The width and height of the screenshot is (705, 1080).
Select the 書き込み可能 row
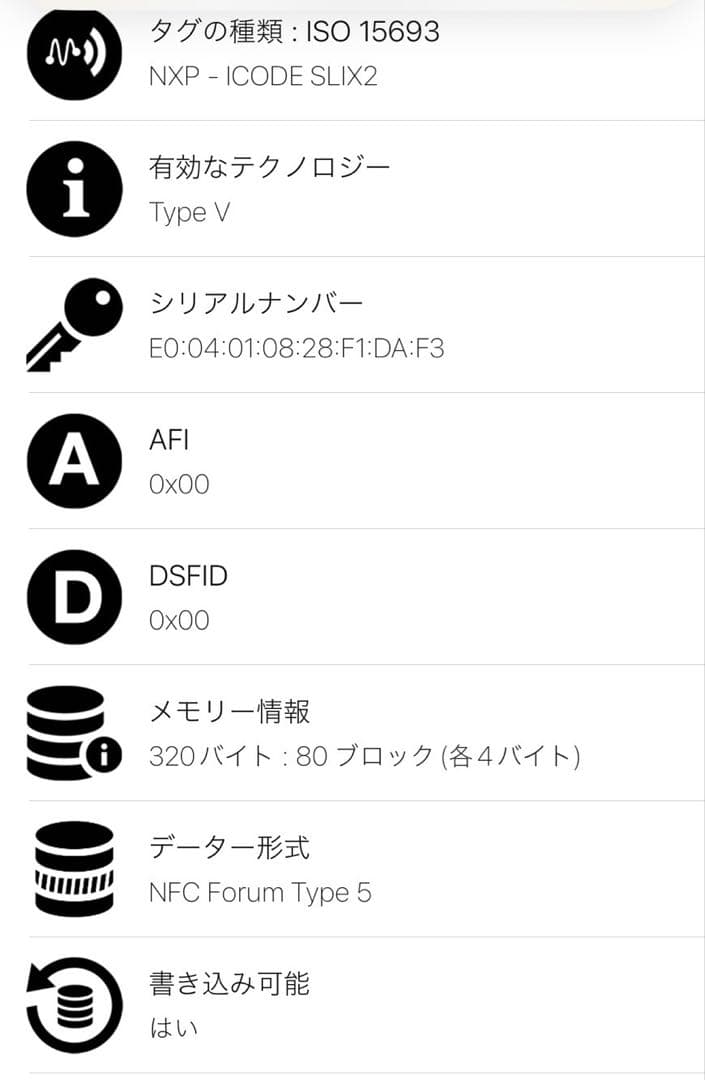352,1005
